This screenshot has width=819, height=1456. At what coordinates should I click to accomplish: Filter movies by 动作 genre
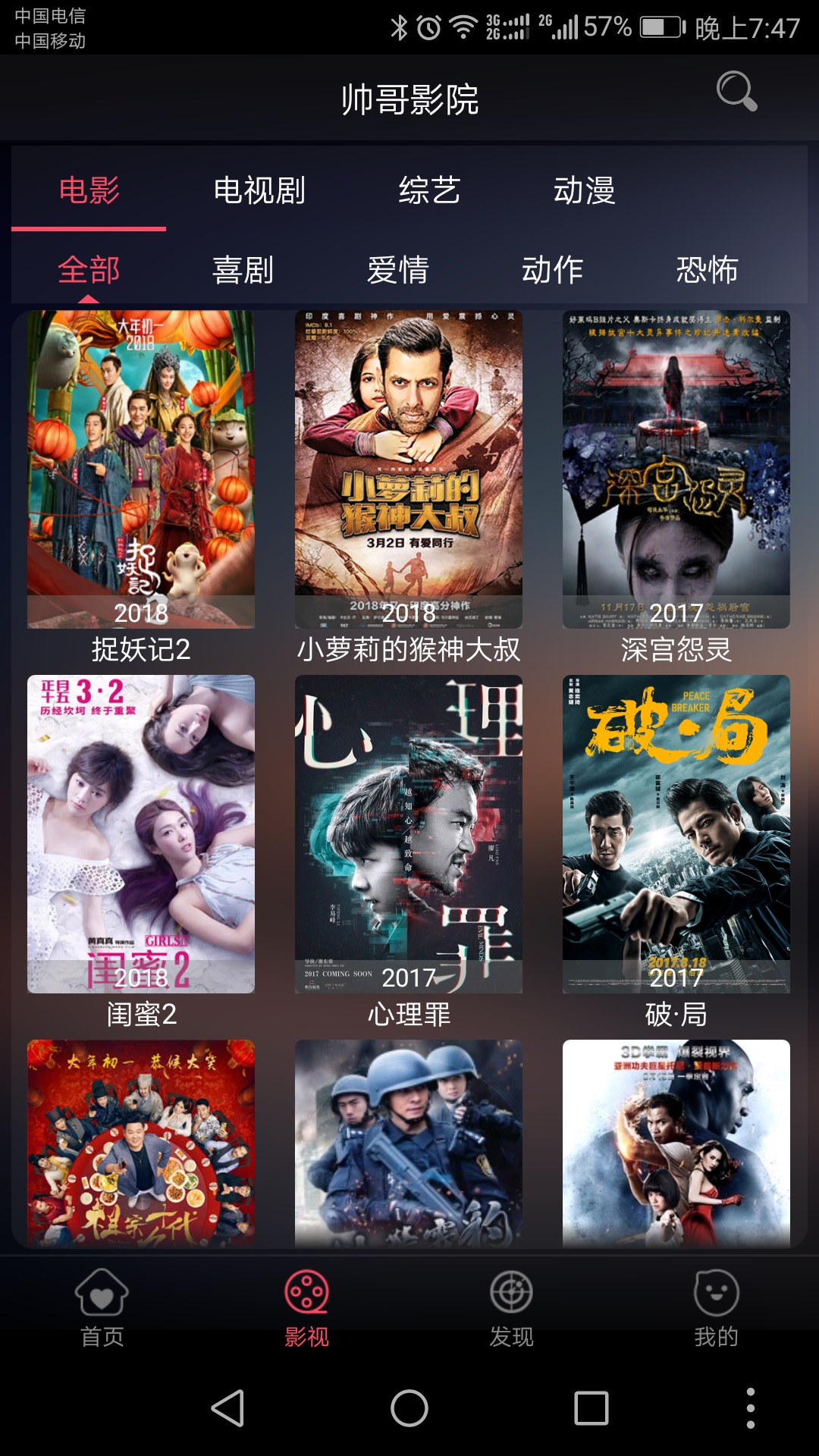[x=552, y=270]
